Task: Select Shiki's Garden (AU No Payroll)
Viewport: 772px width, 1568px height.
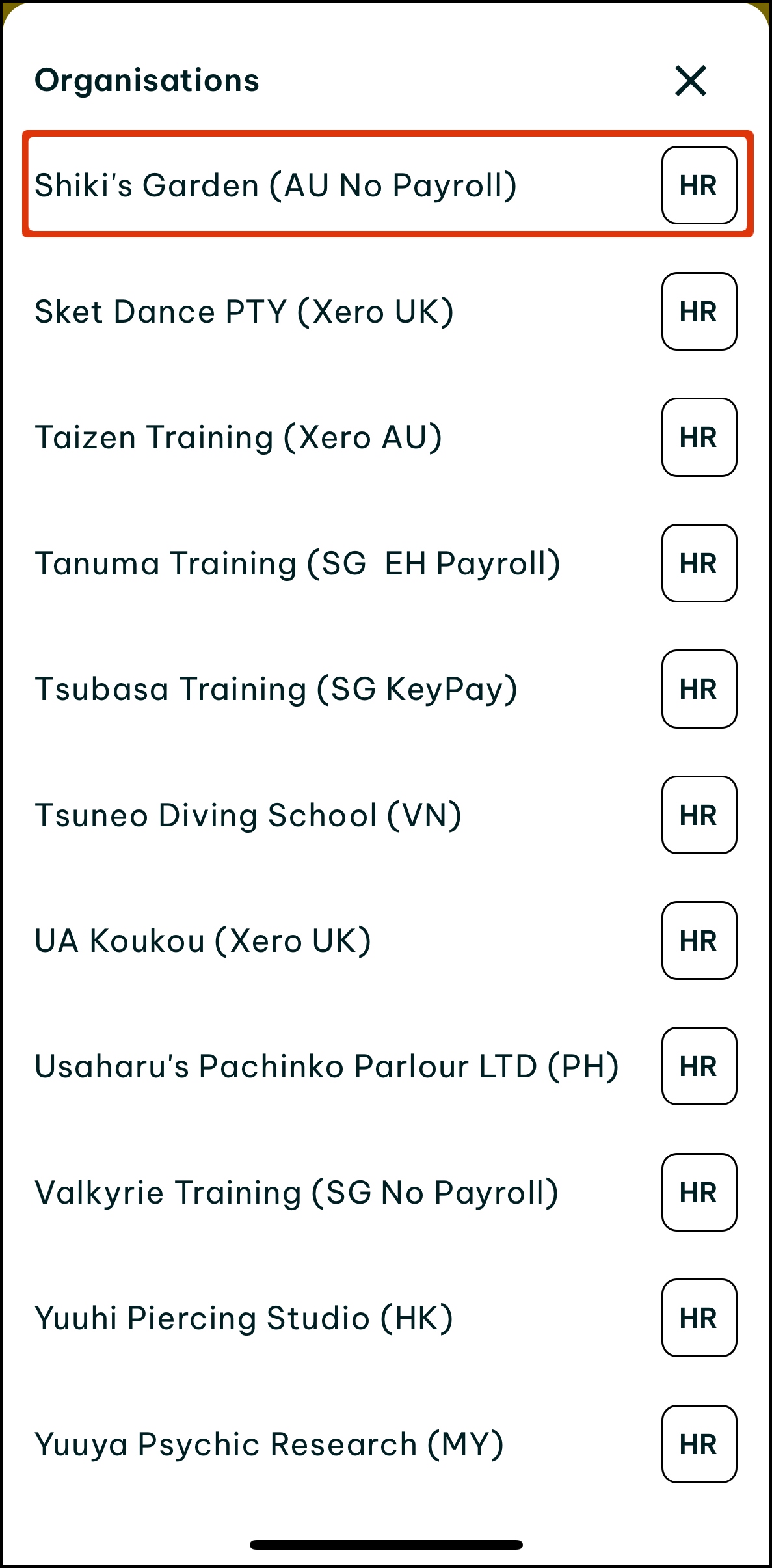Action: pyautogui.click(x=388, y=185)
